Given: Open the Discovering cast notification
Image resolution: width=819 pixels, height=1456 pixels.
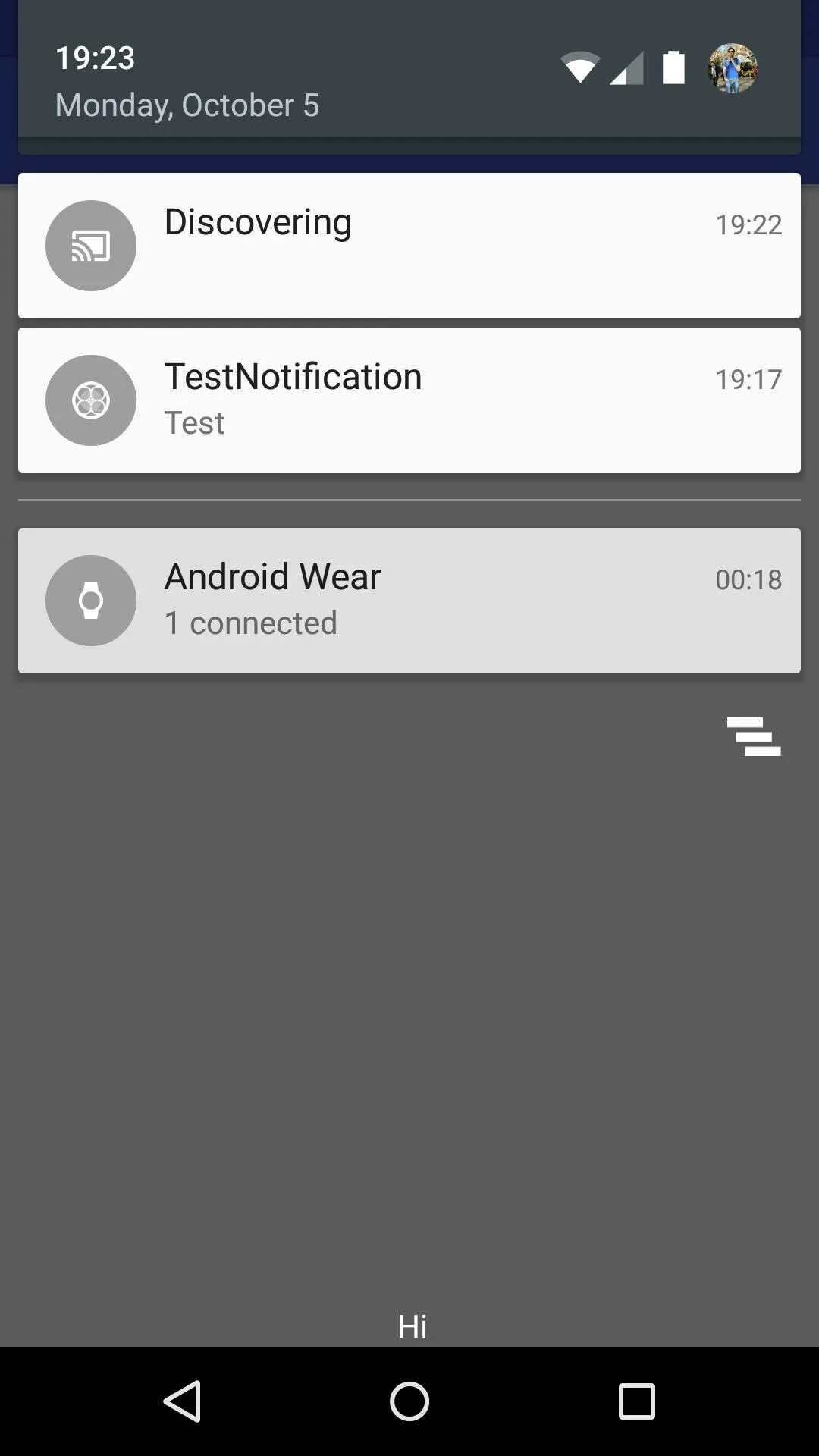Looking at the screenshot, I should 409,246.
